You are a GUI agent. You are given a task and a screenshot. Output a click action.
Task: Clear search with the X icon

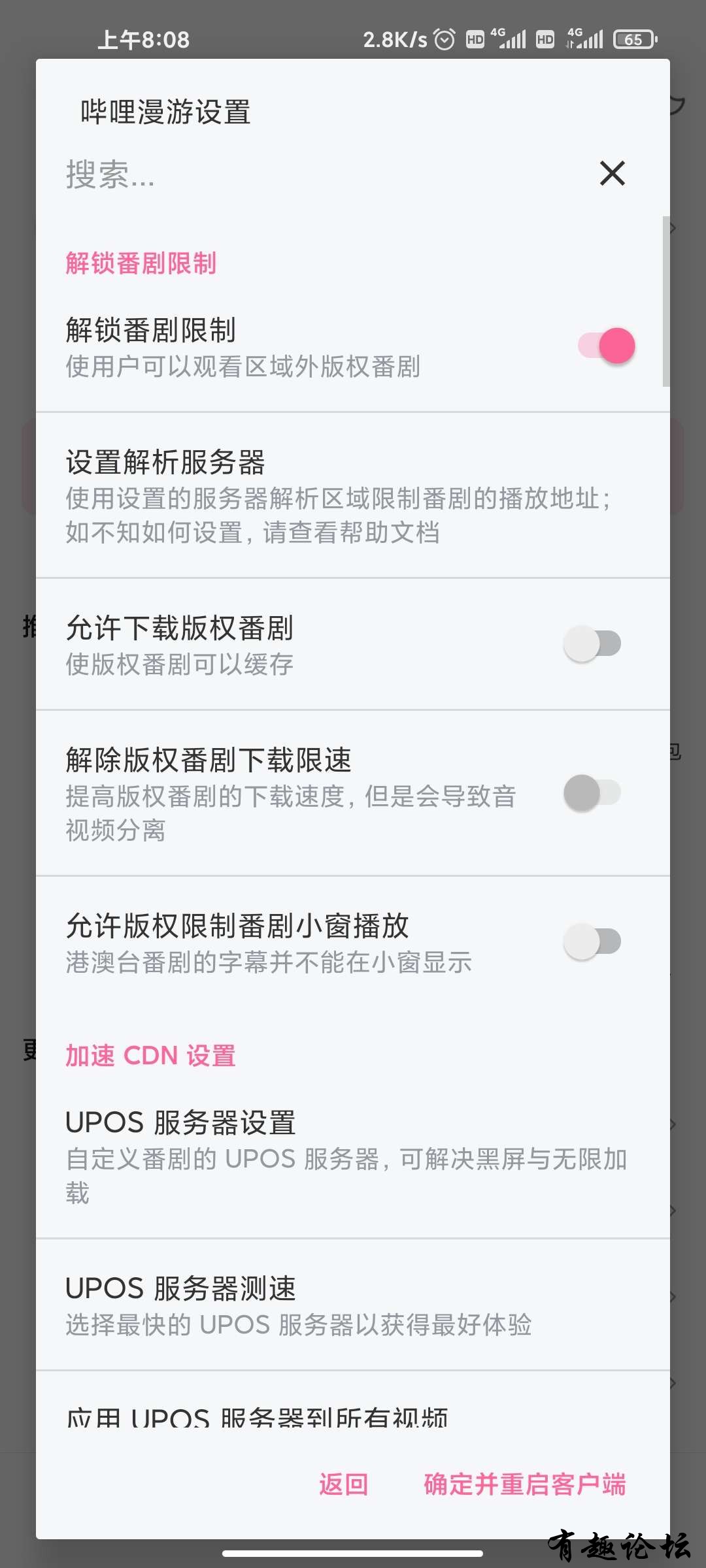(613, 173)
